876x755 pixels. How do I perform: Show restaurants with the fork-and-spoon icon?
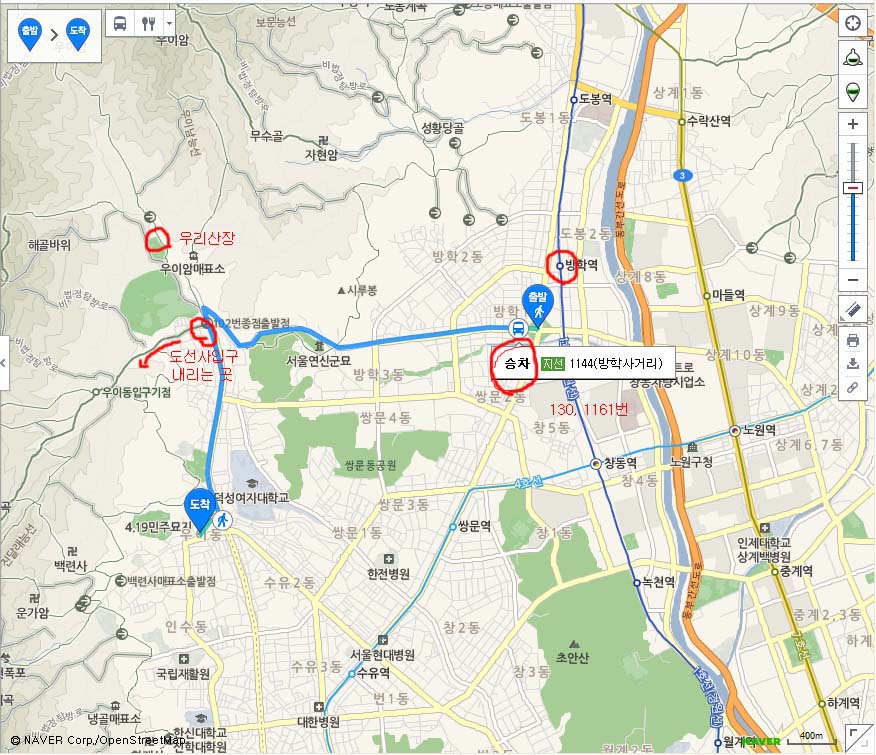148,23
